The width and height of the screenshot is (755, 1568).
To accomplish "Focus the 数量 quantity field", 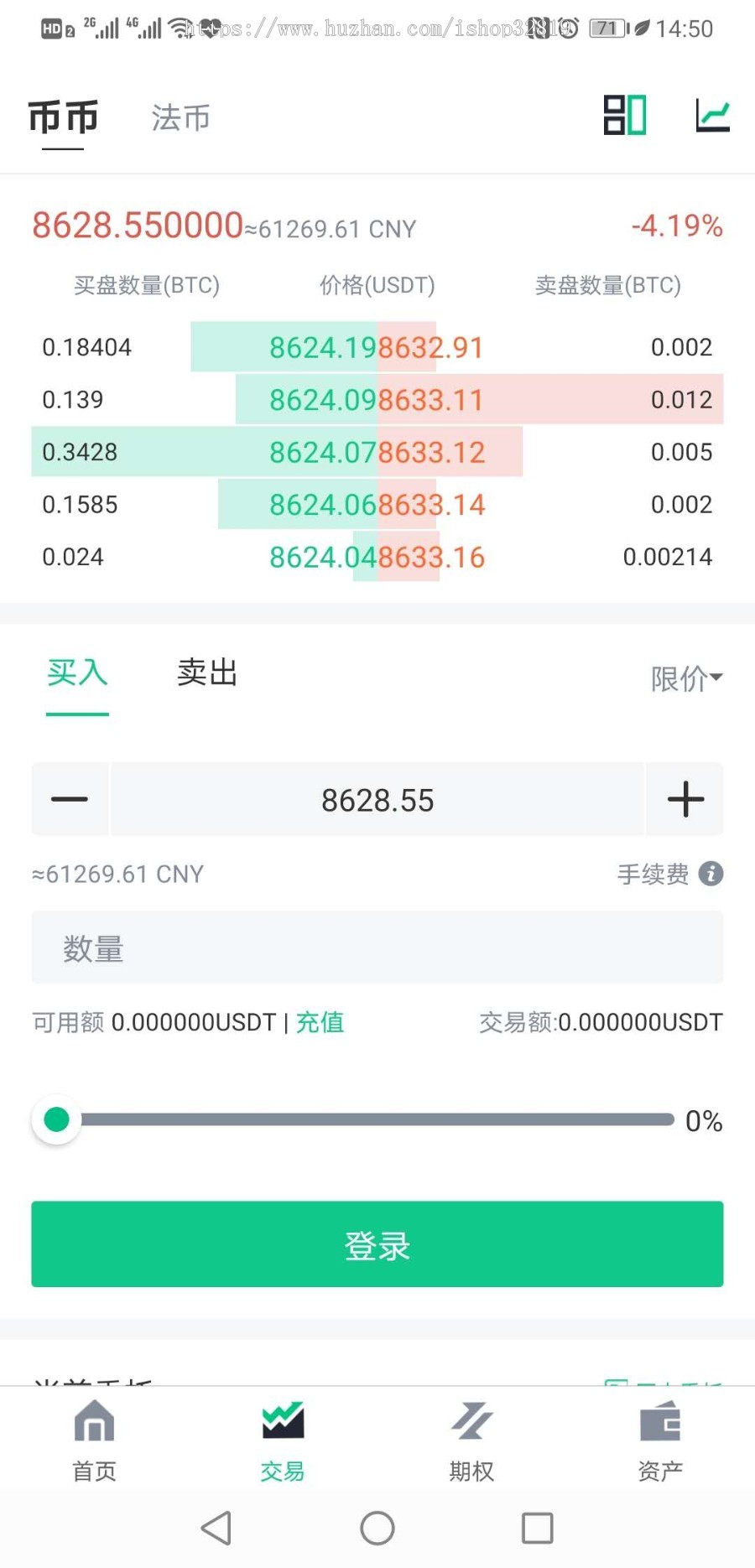I will pos(377,948).
